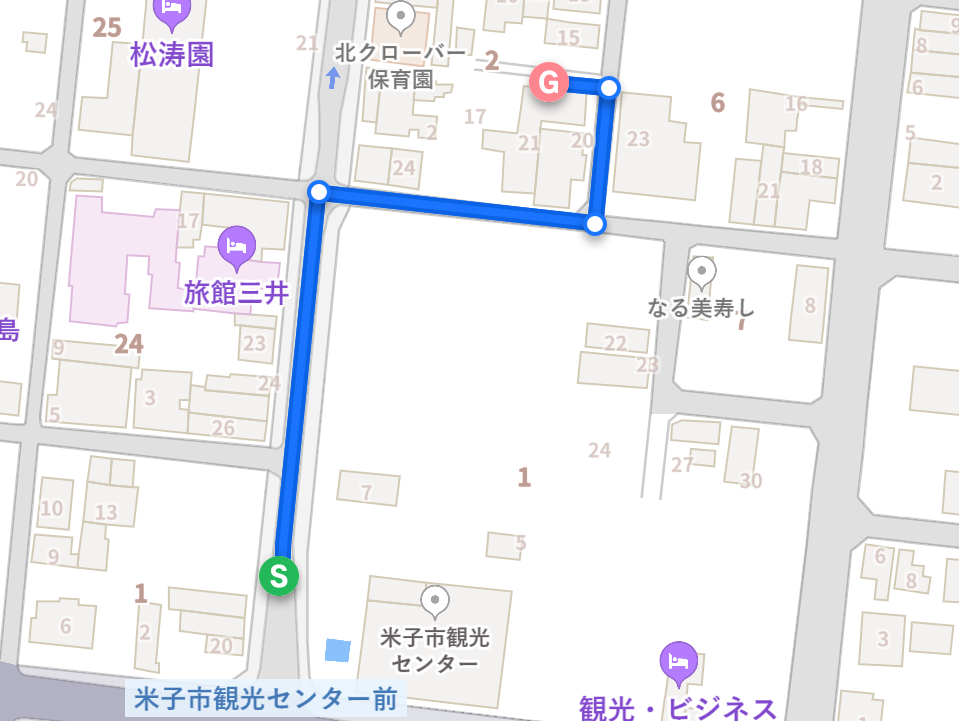Tap the 米子市観光センター pin
Image resolution: width=959 pixels, height=721 pixels.
pyautogui.click(x=435, y=601)
